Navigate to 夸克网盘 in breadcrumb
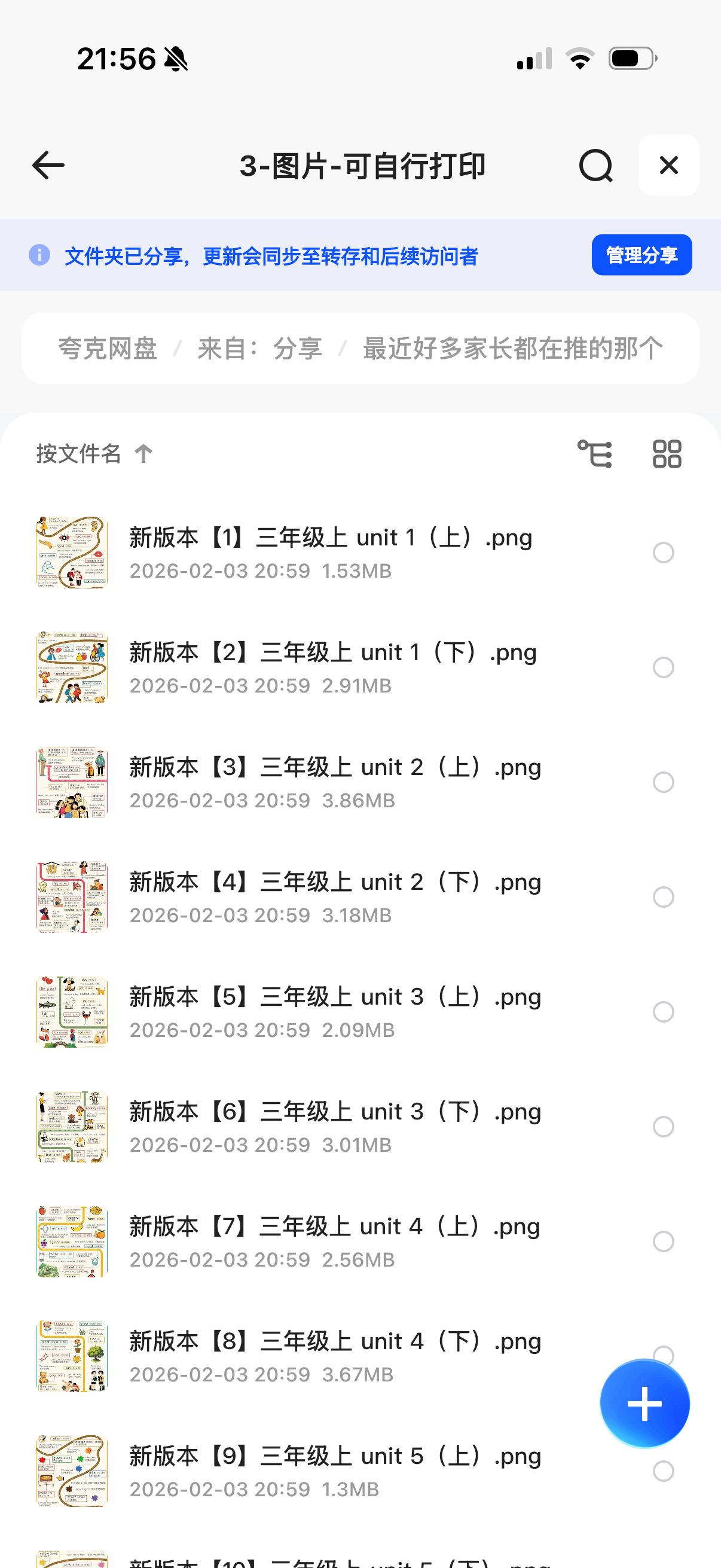Image resolution: width=721 pixels, height=1568 pixels. pos(108,349)
